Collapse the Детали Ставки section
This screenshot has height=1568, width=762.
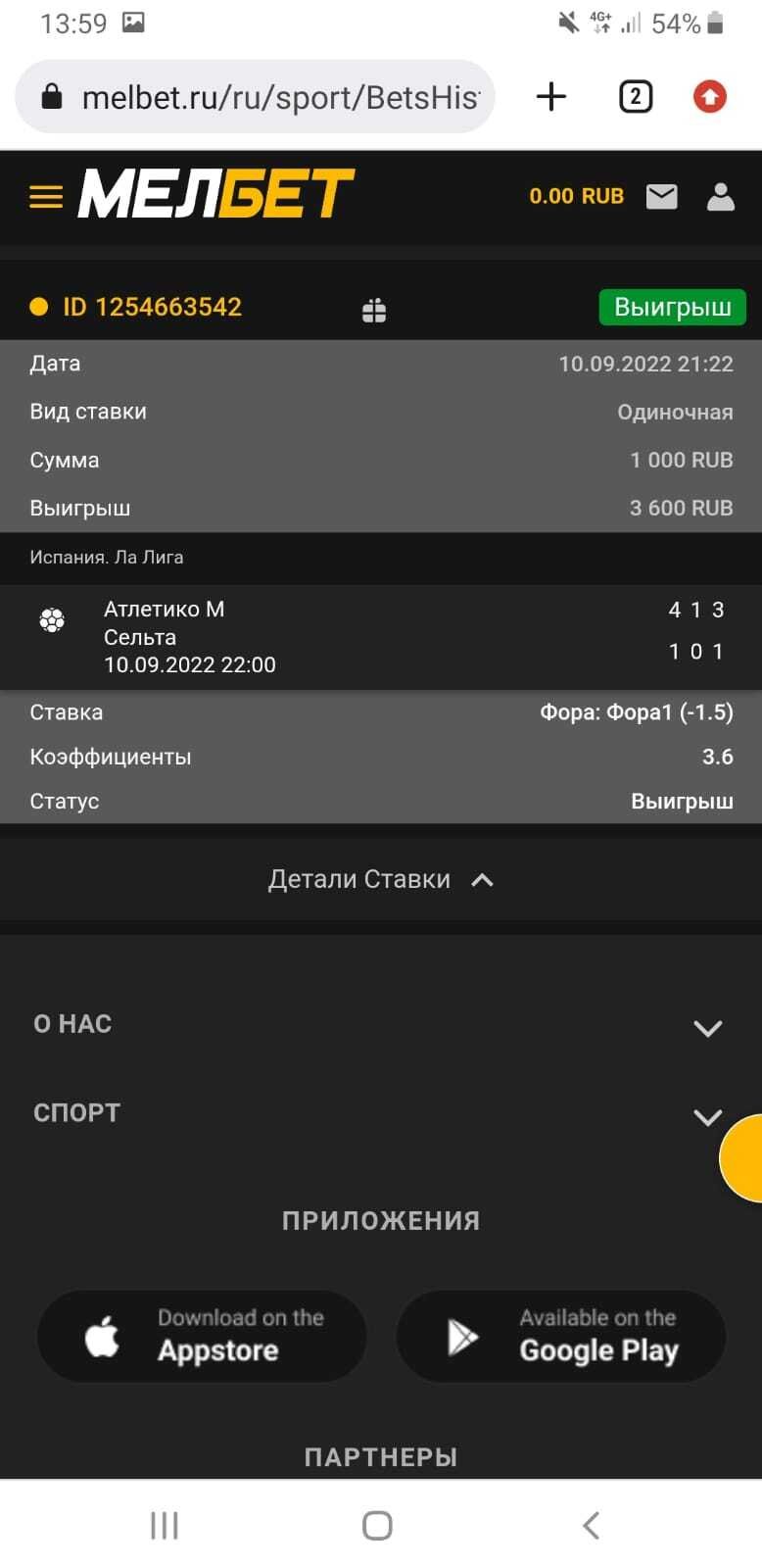(380, 879)
